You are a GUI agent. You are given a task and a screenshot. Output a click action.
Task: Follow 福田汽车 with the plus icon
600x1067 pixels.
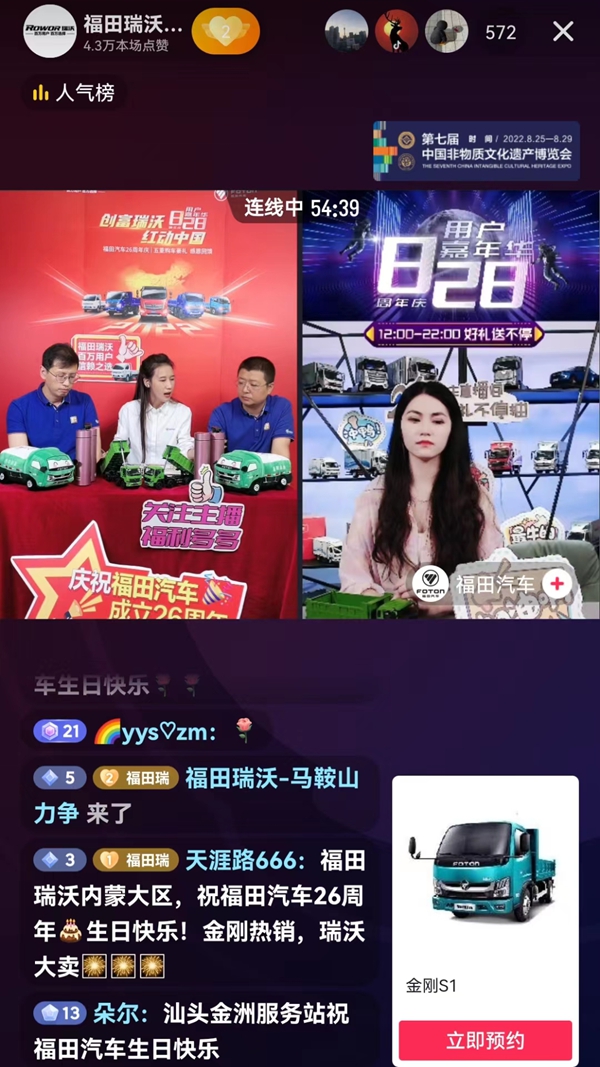[x=557, y=584]
